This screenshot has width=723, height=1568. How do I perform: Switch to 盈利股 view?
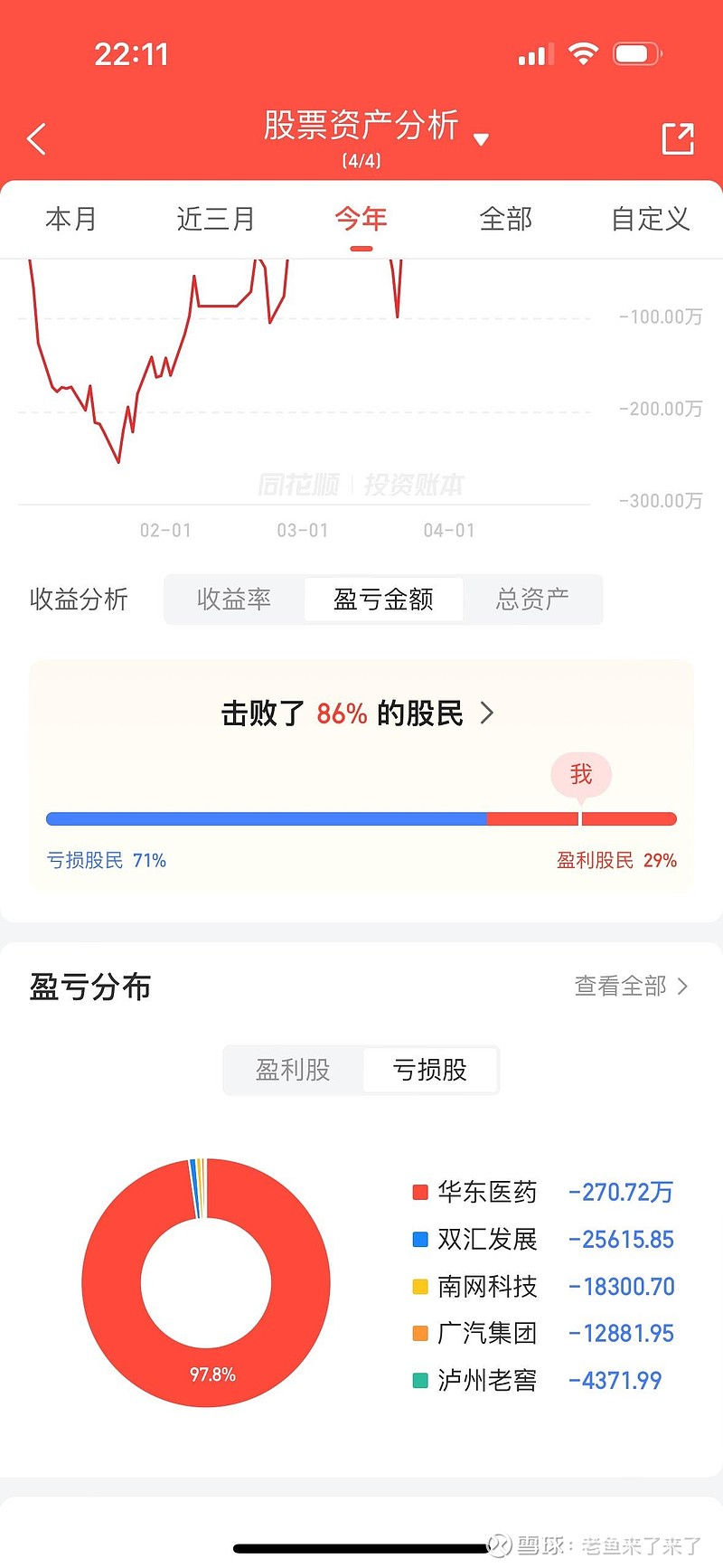(x=293, y=1070)
